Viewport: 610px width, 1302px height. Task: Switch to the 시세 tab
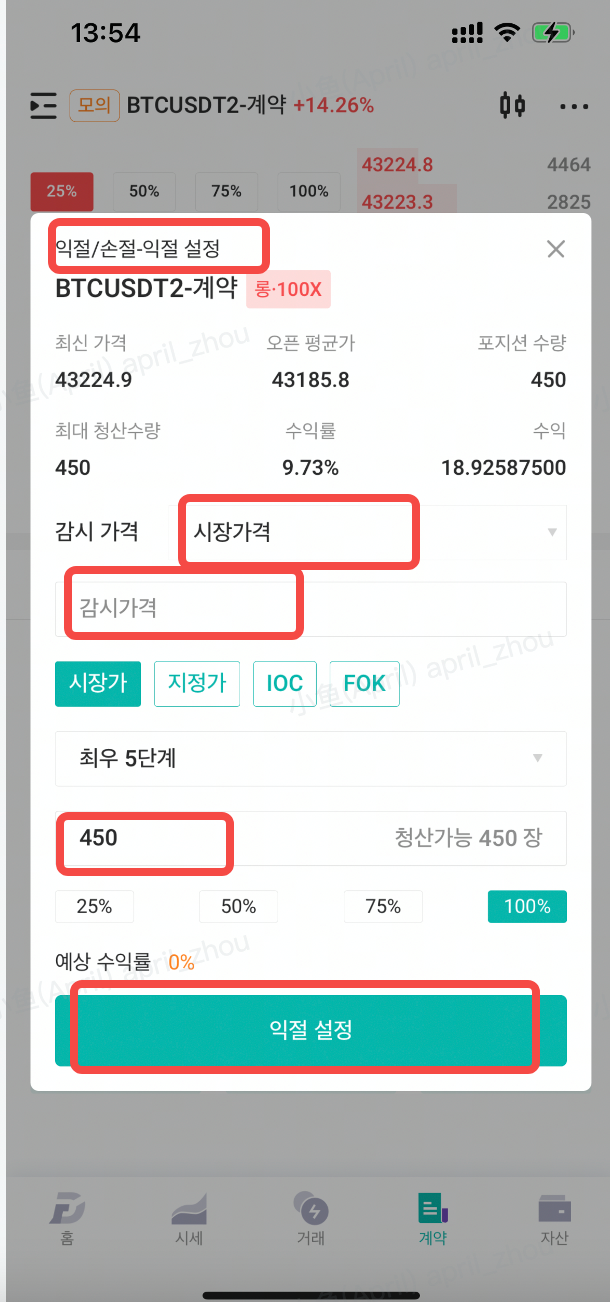(x=188, y=1218)
